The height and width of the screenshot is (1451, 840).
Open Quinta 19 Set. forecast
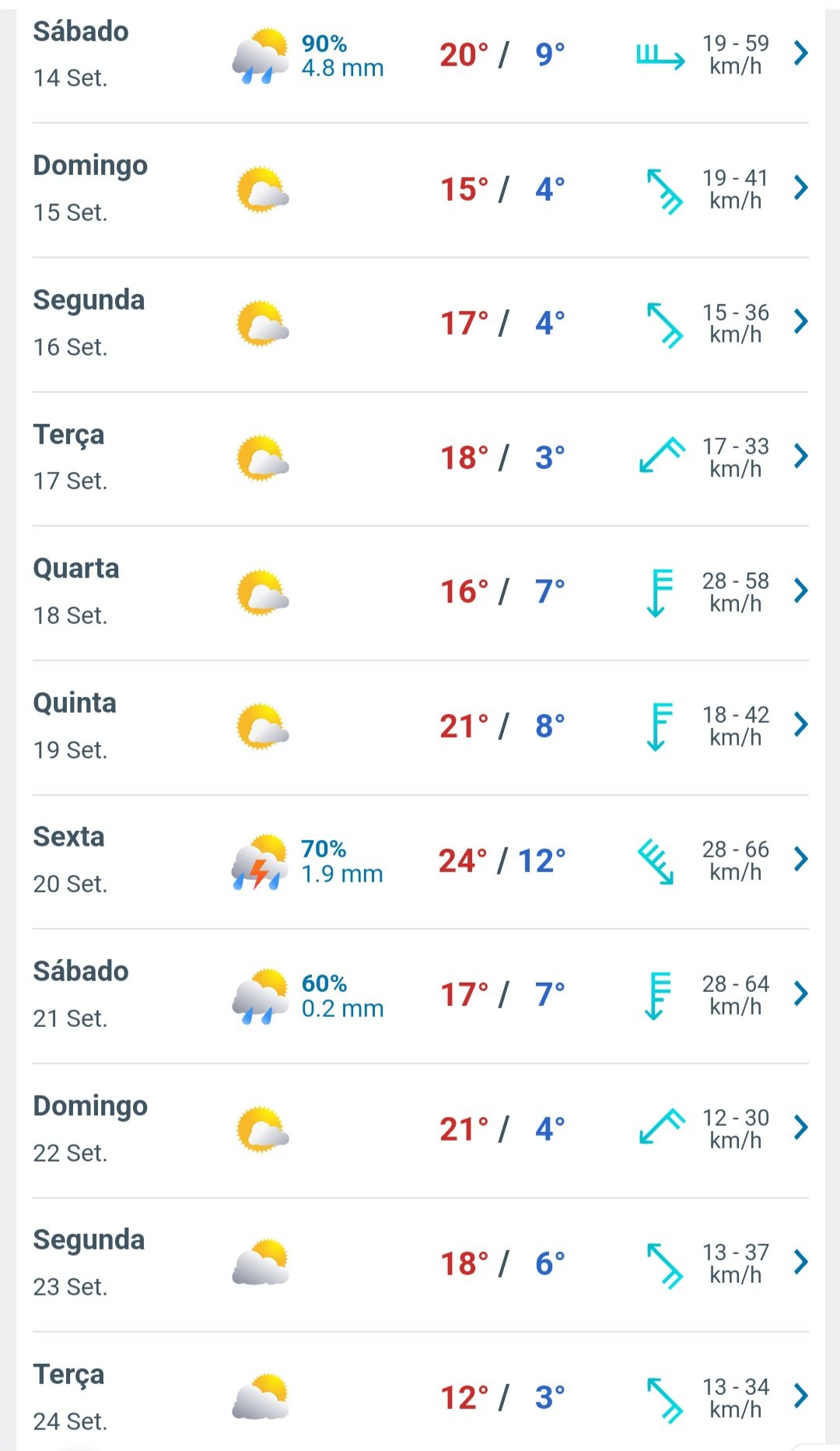420,727
